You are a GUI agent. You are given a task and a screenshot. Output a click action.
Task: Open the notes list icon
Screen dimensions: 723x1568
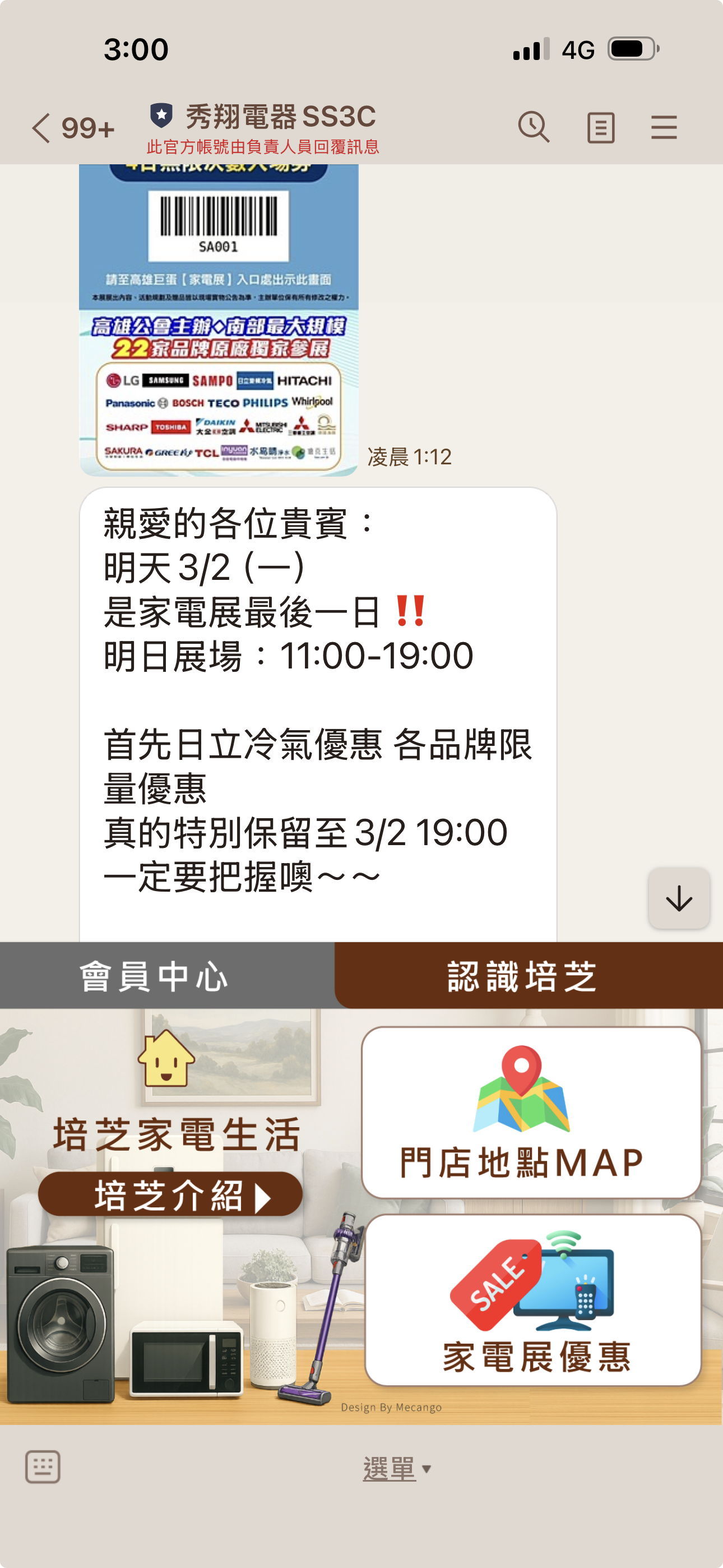[x=600, y=128]
